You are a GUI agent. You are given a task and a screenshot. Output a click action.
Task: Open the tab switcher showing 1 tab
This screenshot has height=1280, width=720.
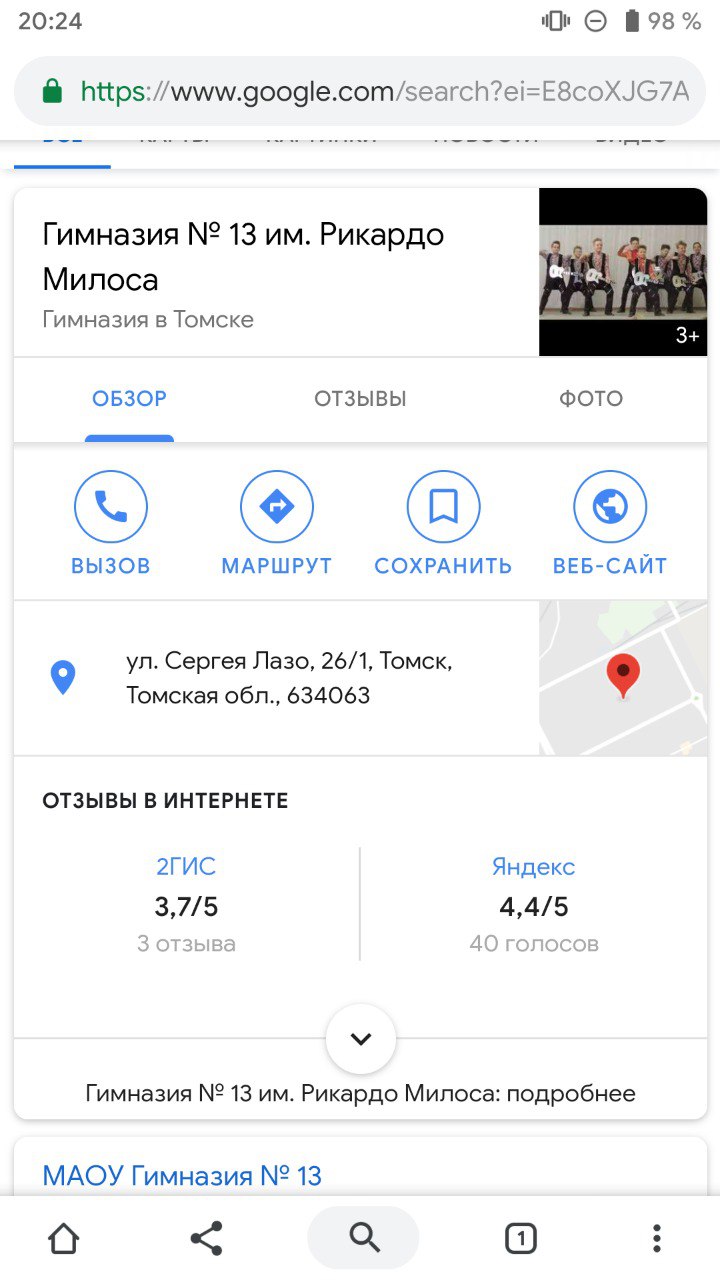click(x=520, y=1239)
